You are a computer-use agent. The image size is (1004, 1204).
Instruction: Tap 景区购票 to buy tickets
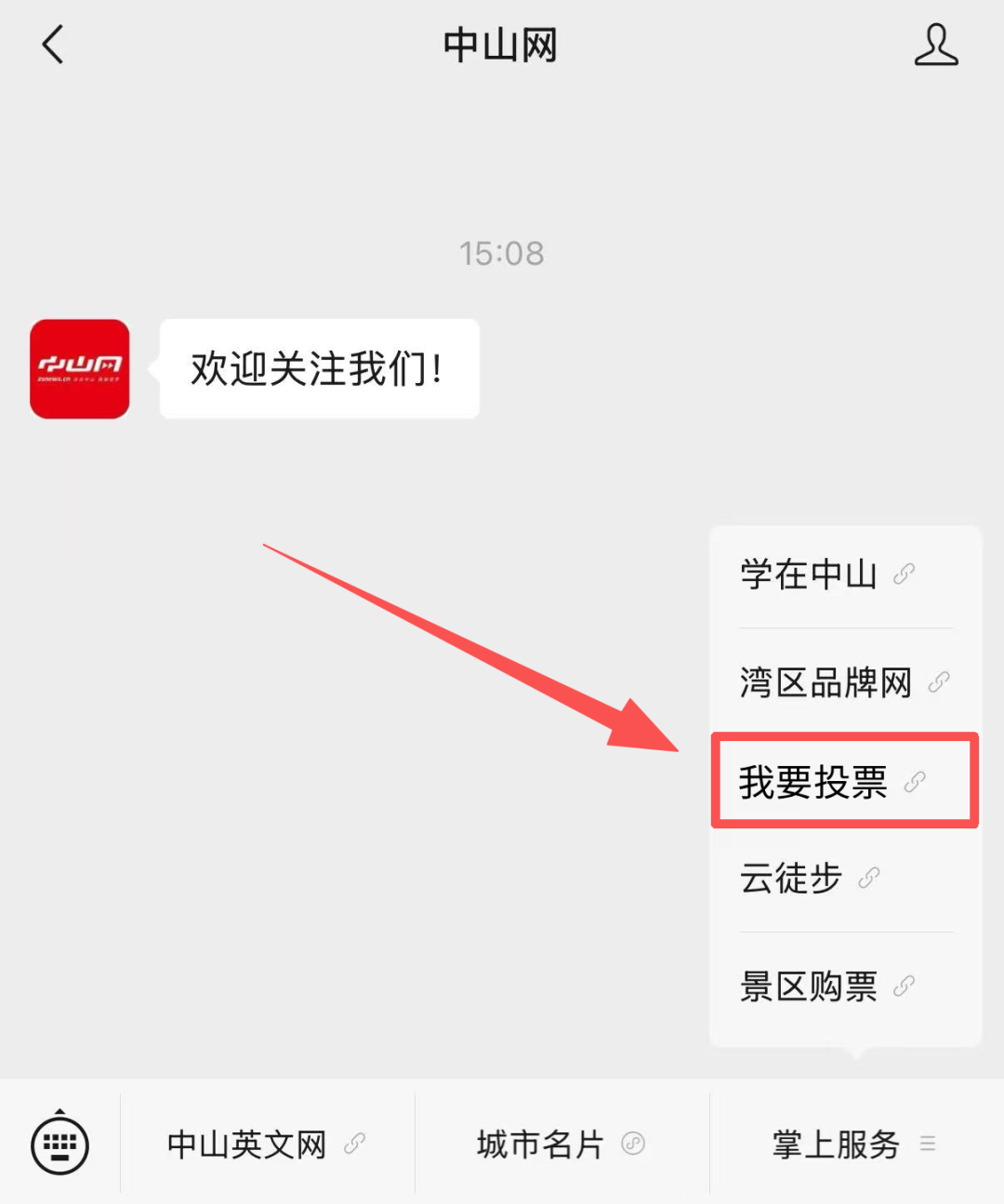click(x=826, y=986)
